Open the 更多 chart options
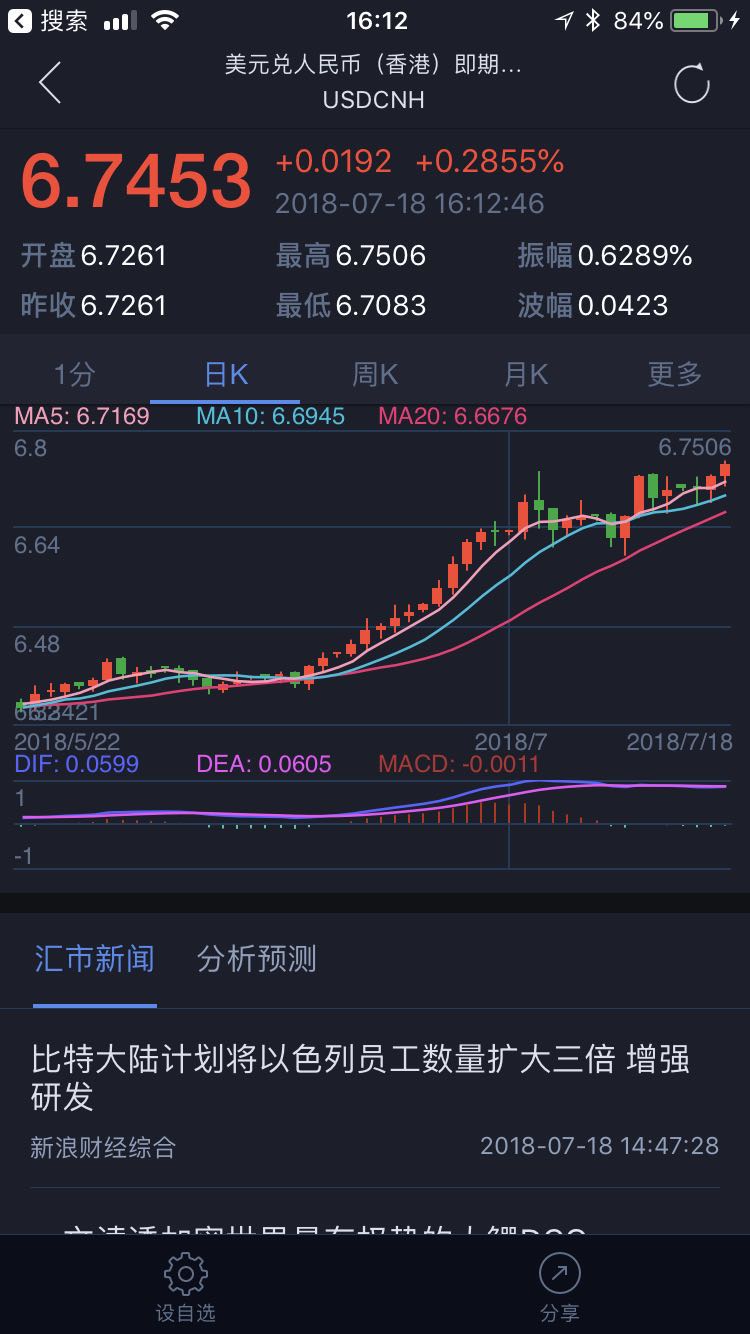The height and width of the screenshot is (1334, 750). [675, 374]
